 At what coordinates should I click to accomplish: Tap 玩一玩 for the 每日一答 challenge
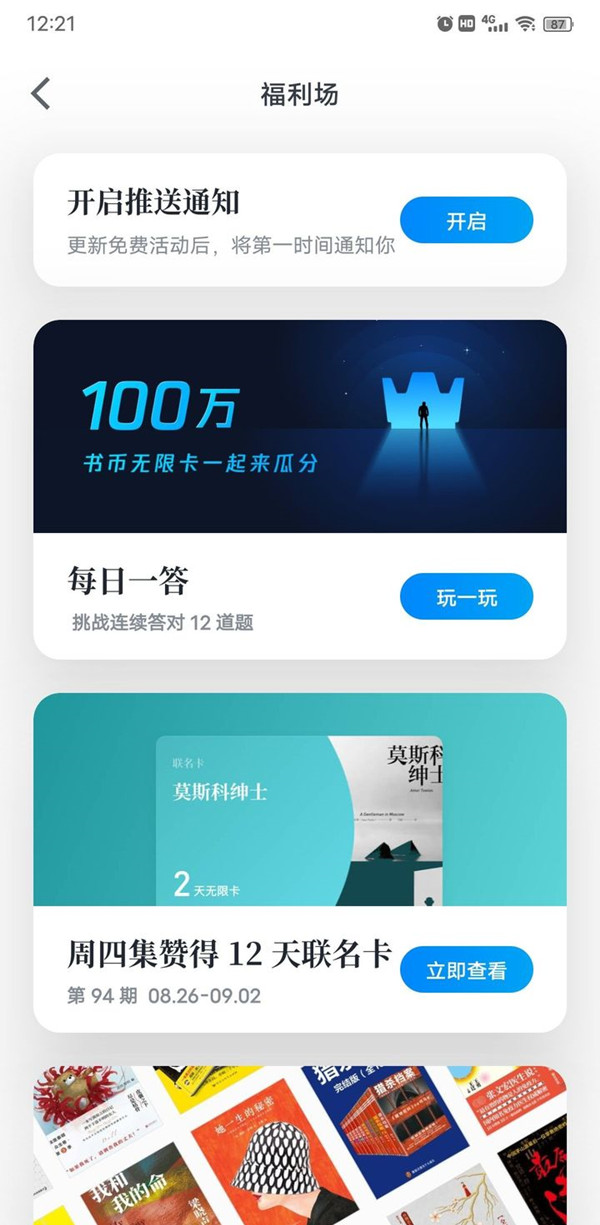[x=466, y=597]
